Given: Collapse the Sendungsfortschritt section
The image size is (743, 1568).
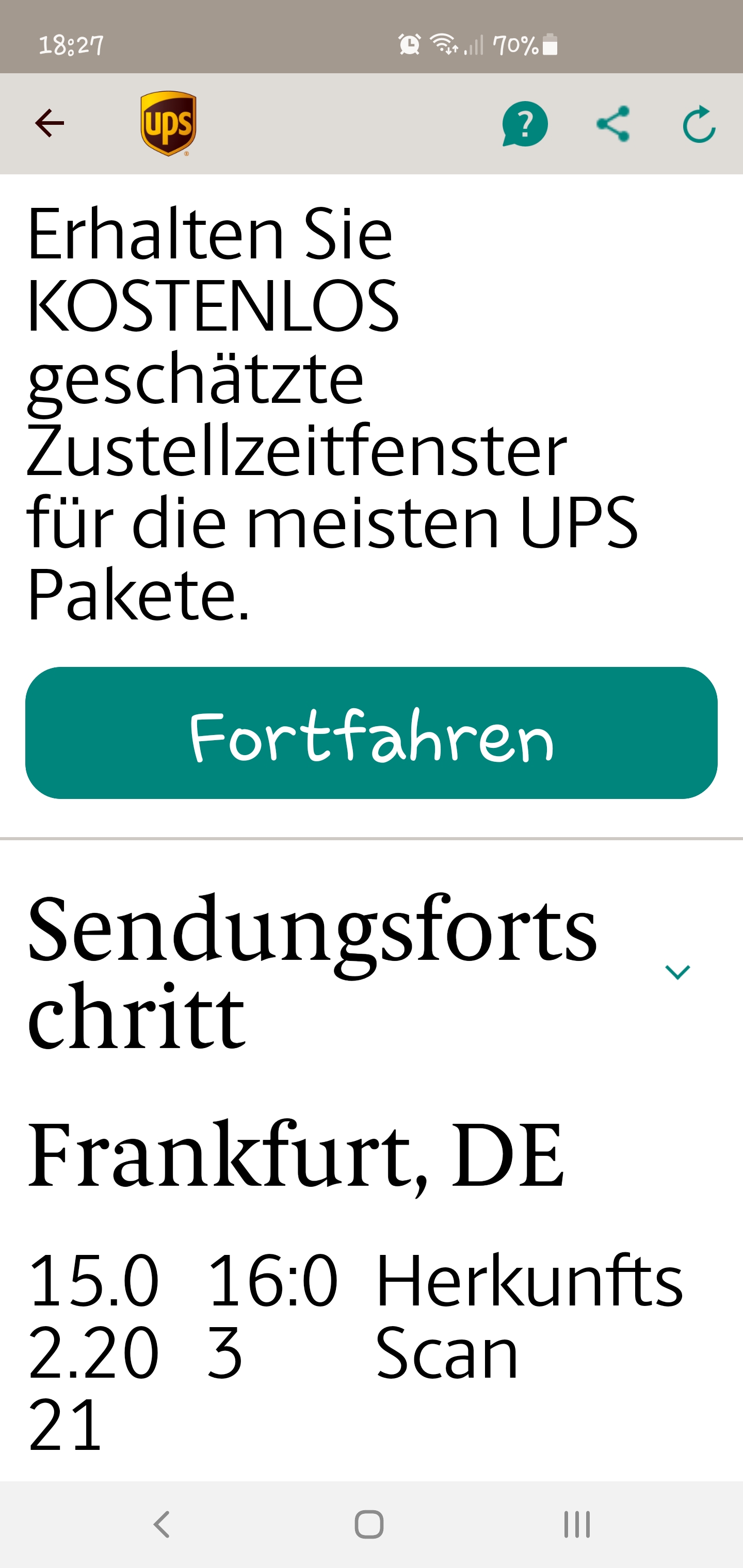Looking at the screenshot, I should [677, 971].
